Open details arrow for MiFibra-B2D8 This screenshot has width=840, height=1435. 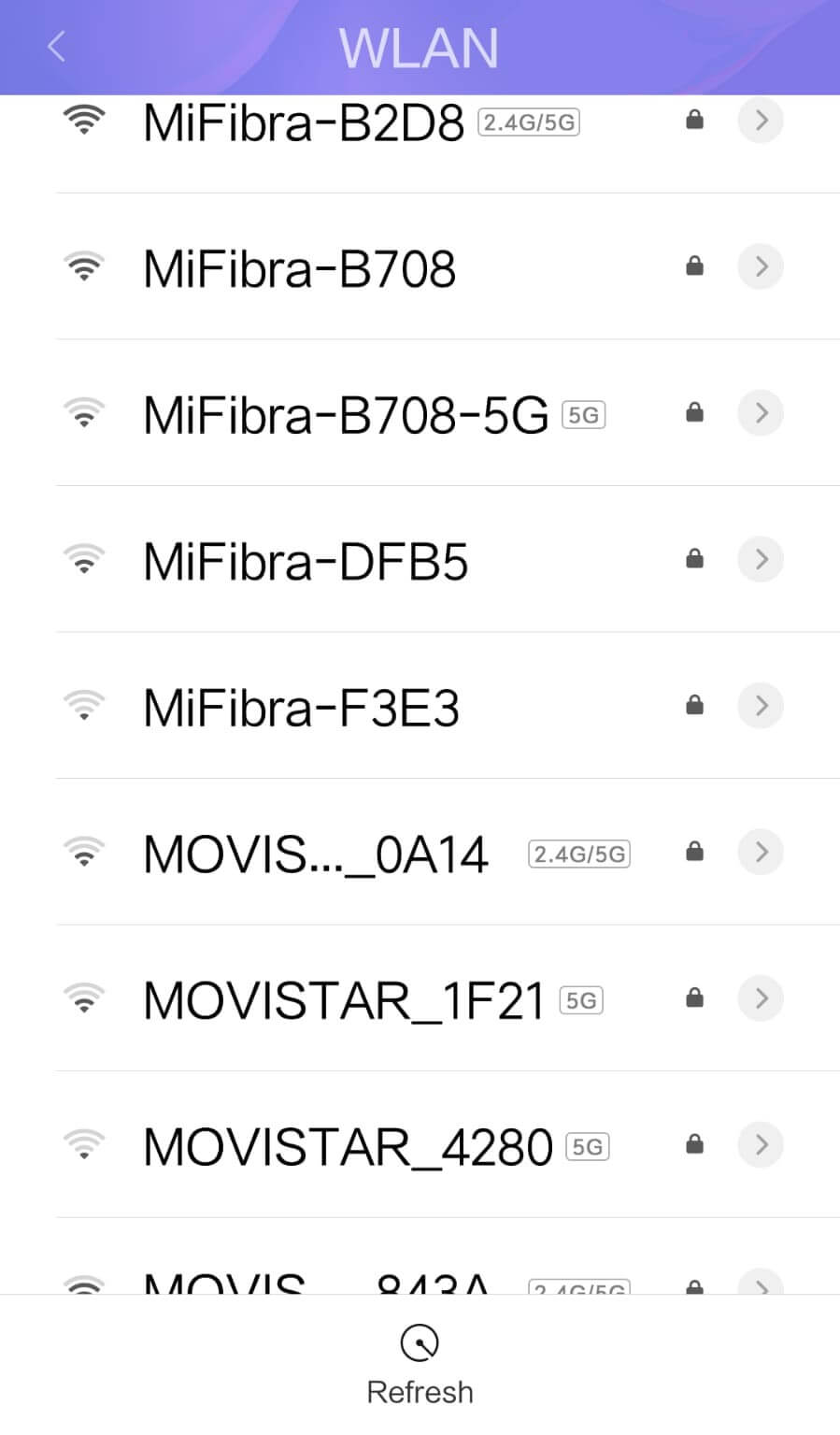(x=761, y=121)
